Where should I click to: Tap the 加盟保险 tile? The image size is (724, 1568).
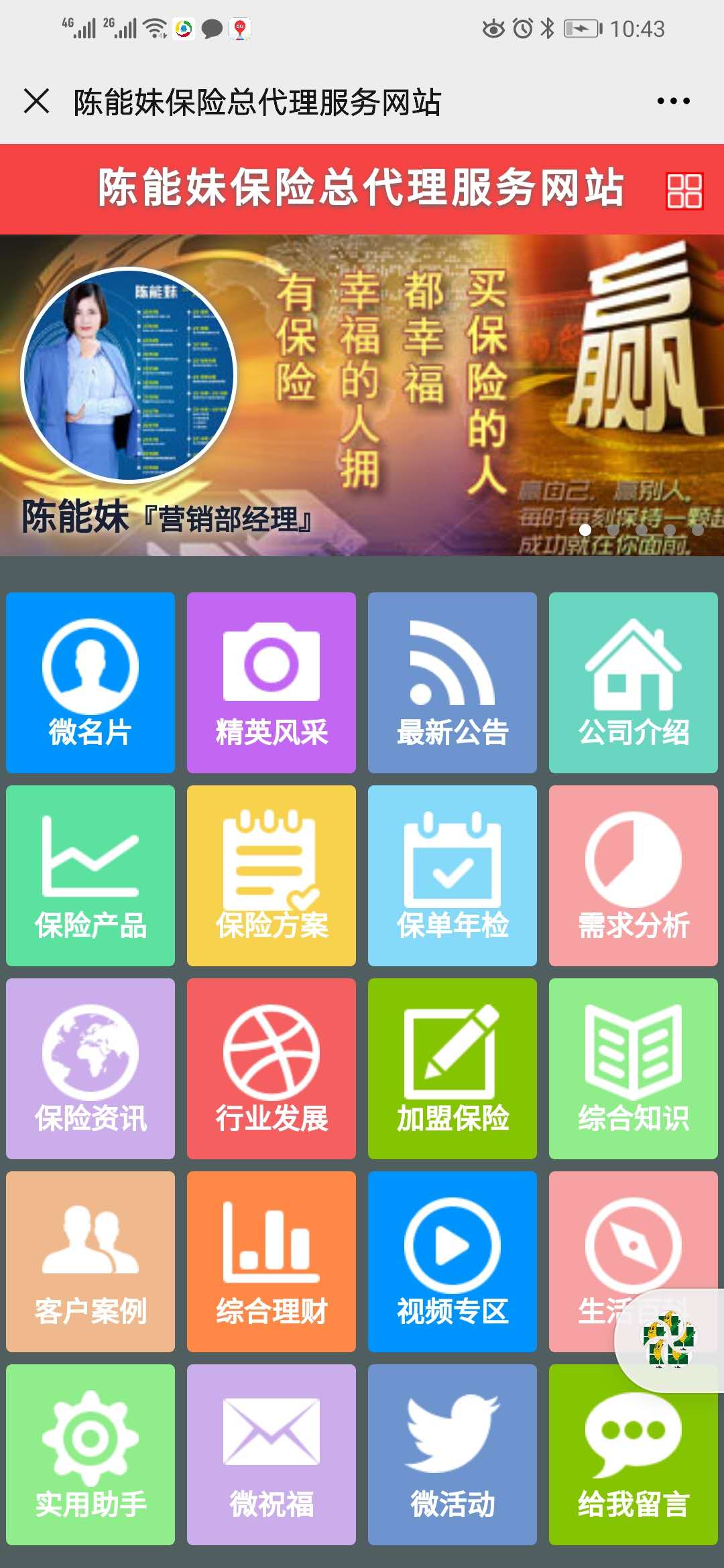452,1068
